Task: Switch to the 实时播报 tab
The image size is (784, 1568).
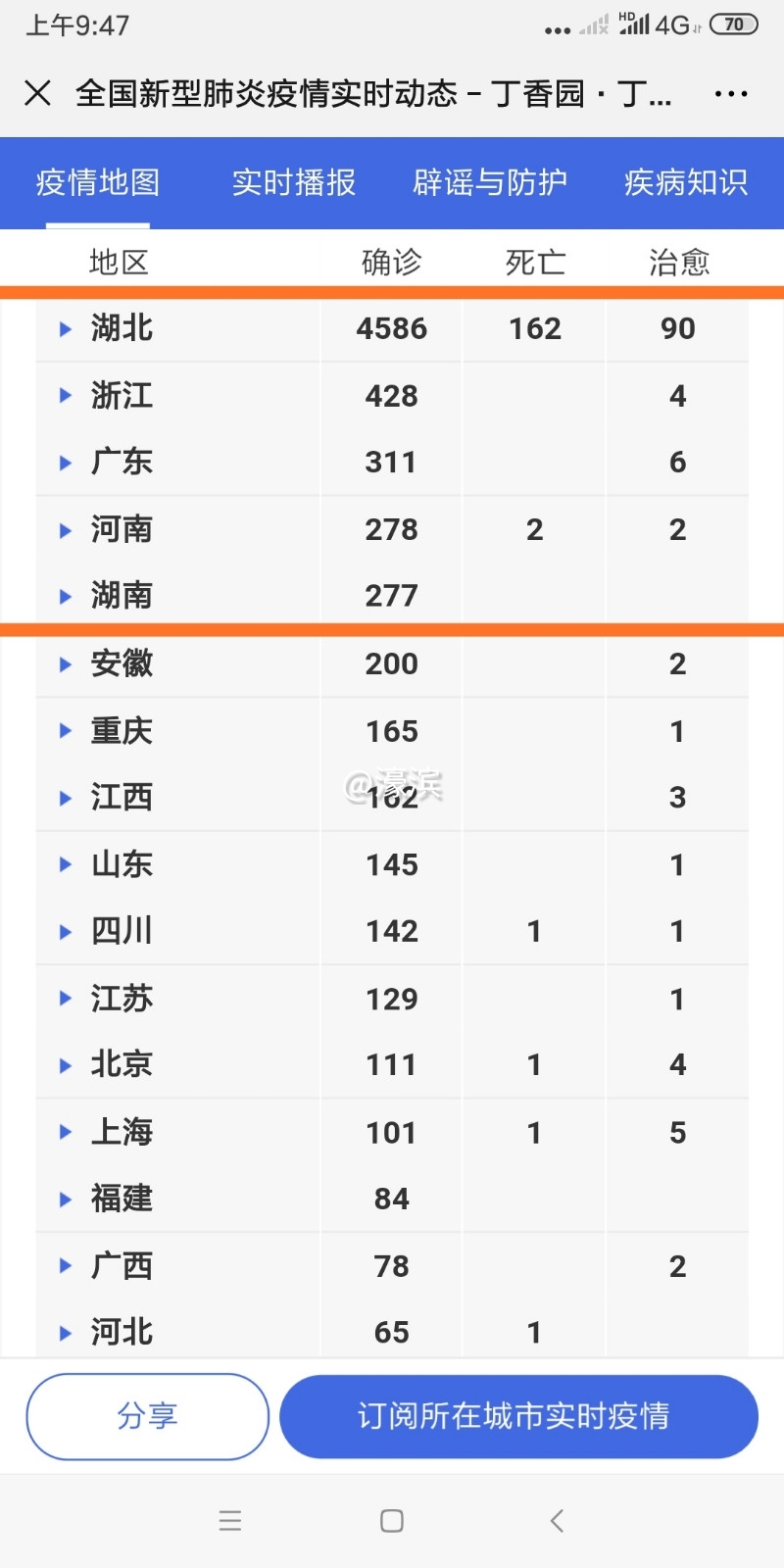Action: pyautogui.click(x=293, y=182)
